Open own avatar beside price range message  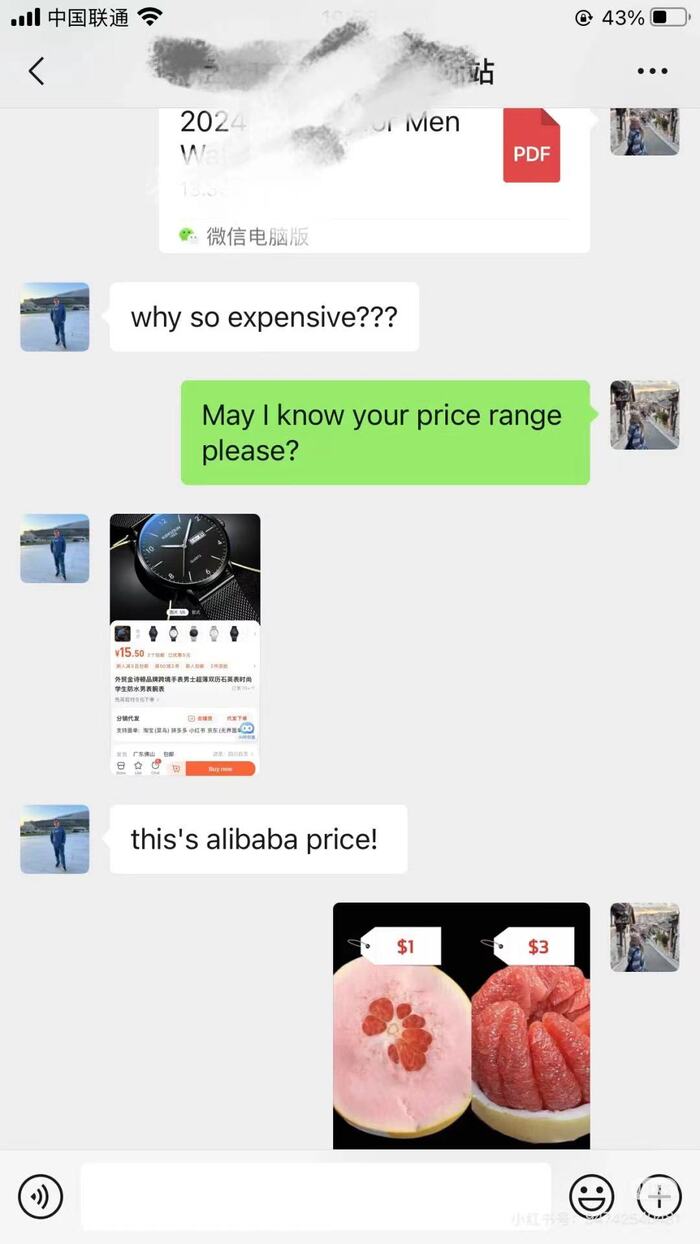[645, 414]
